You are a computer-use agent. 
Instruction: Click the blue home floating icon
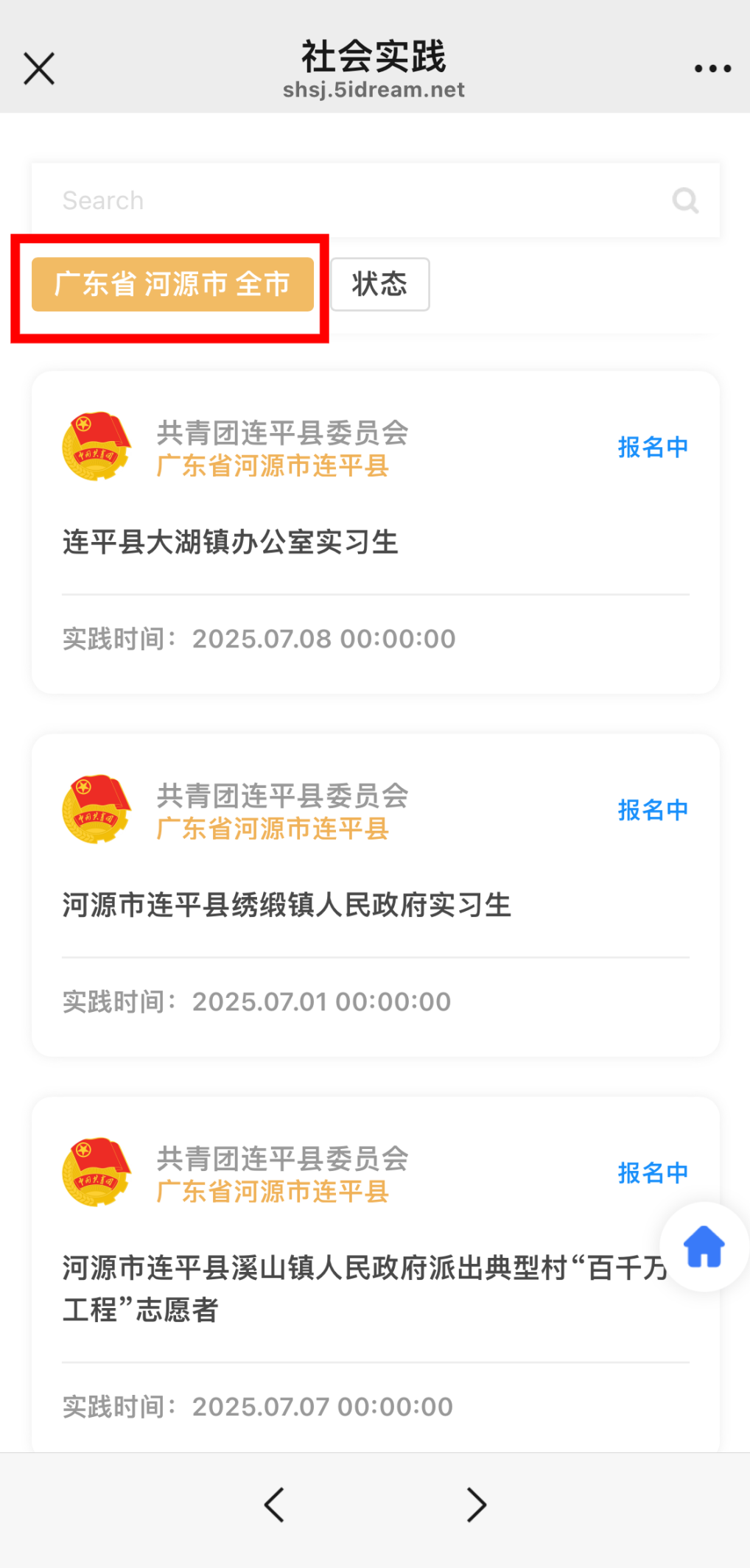coord(702,1246)
